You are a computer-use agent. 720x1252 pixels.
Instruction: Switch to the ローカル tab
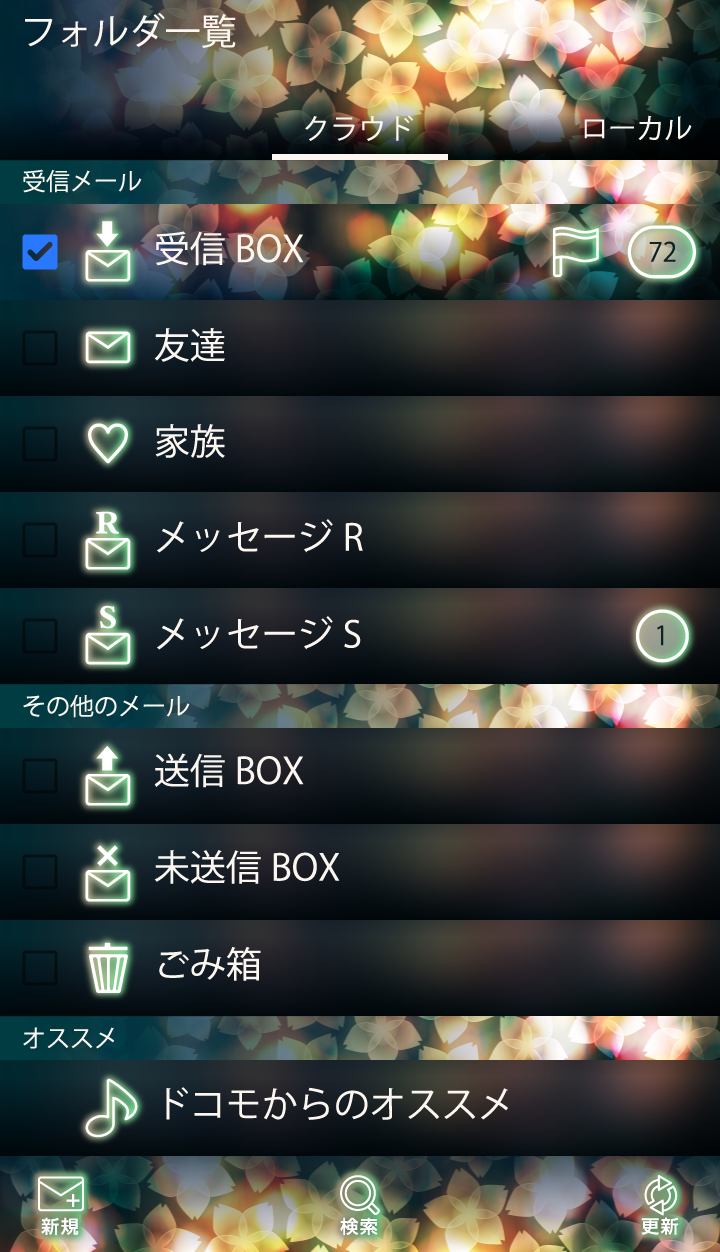(636, 128)
